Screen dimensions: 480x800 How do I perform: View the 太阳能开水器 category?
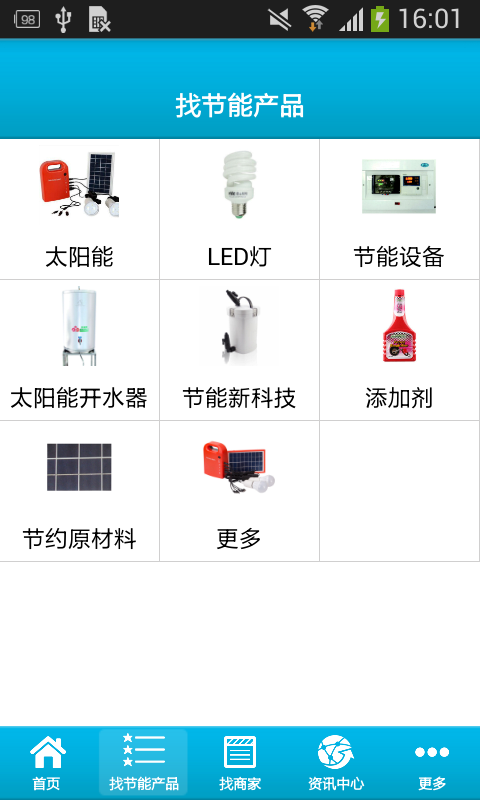[x=80, y=350]
